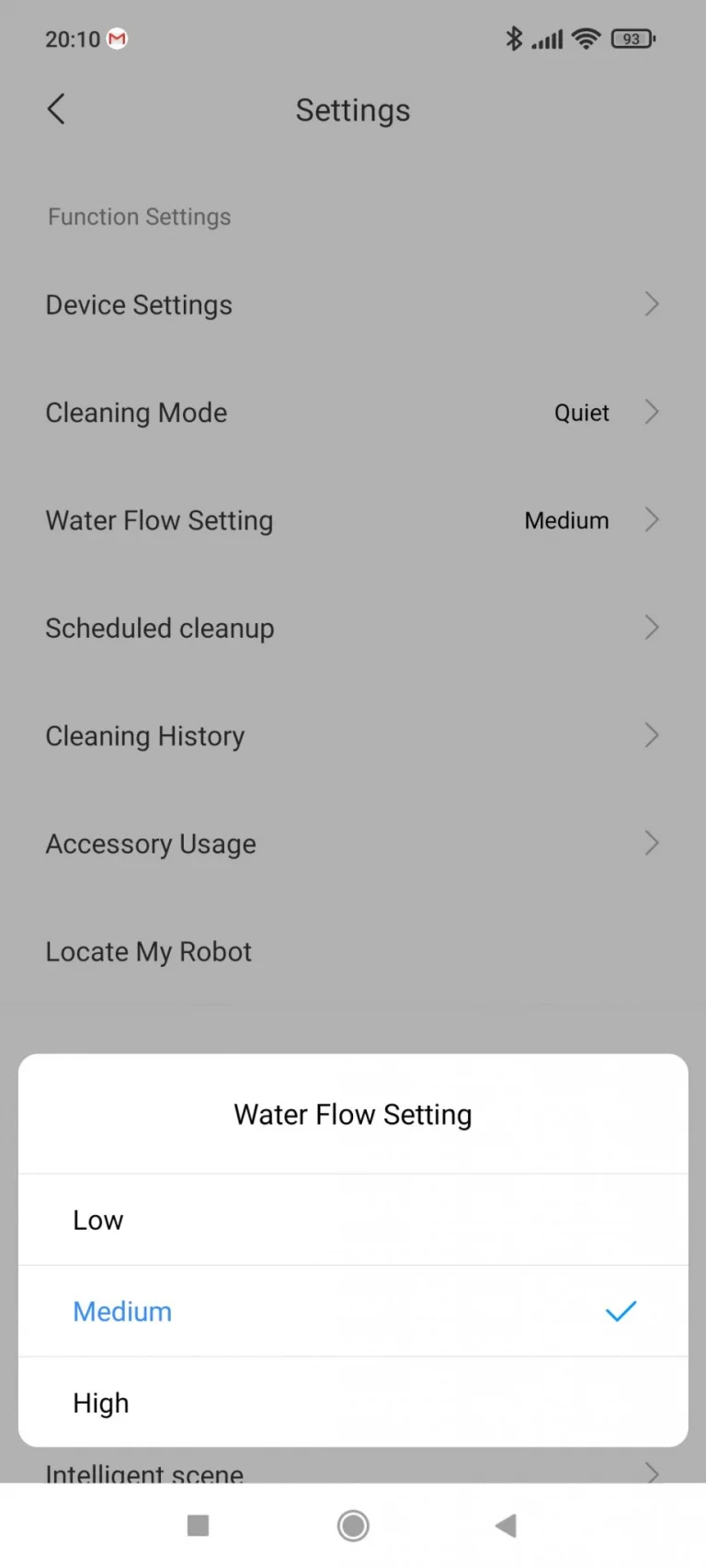The height and width of the screenshot is (1568, 706).
Task: Open Cleaning History
Action: pos(352,735)
